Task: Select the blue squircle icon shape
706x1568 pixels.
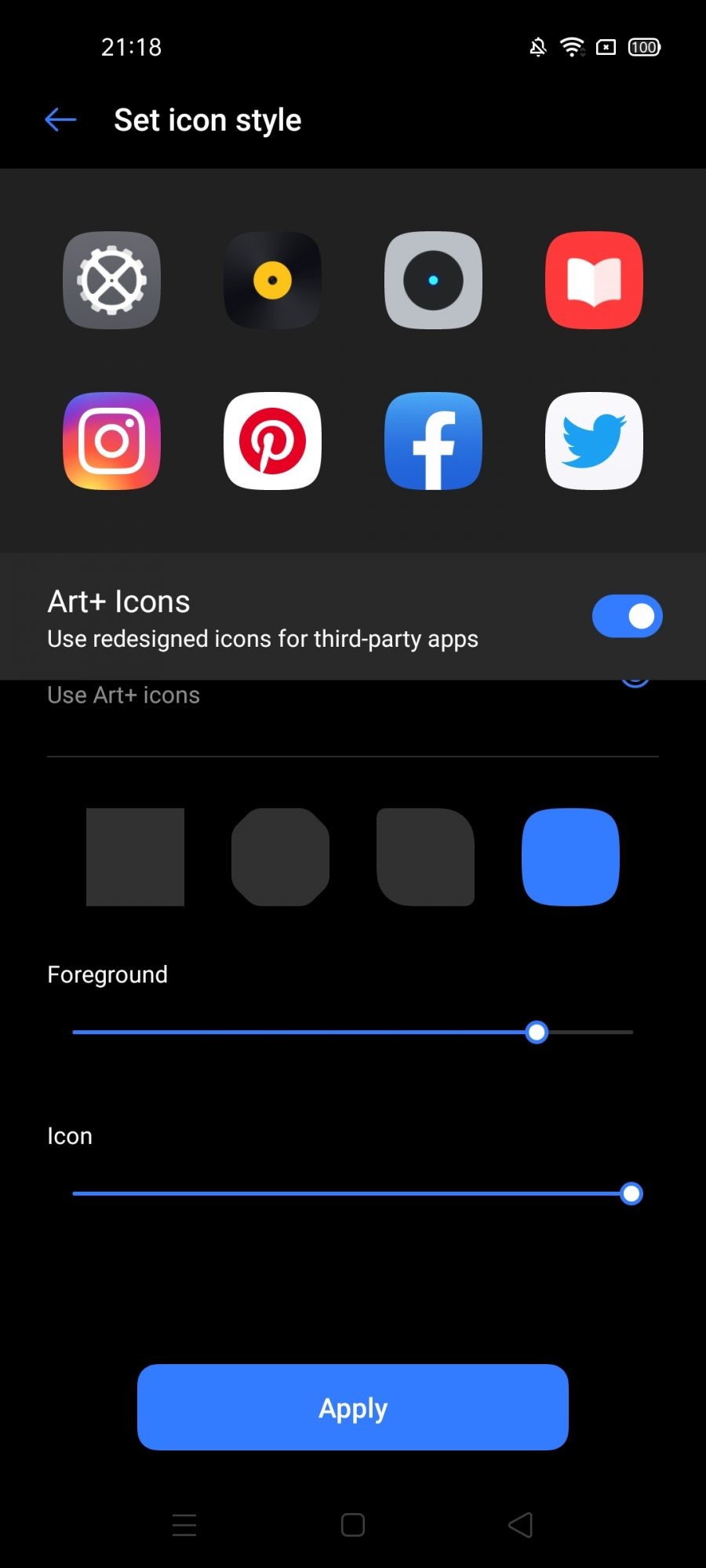Action: tap(570, 857)
